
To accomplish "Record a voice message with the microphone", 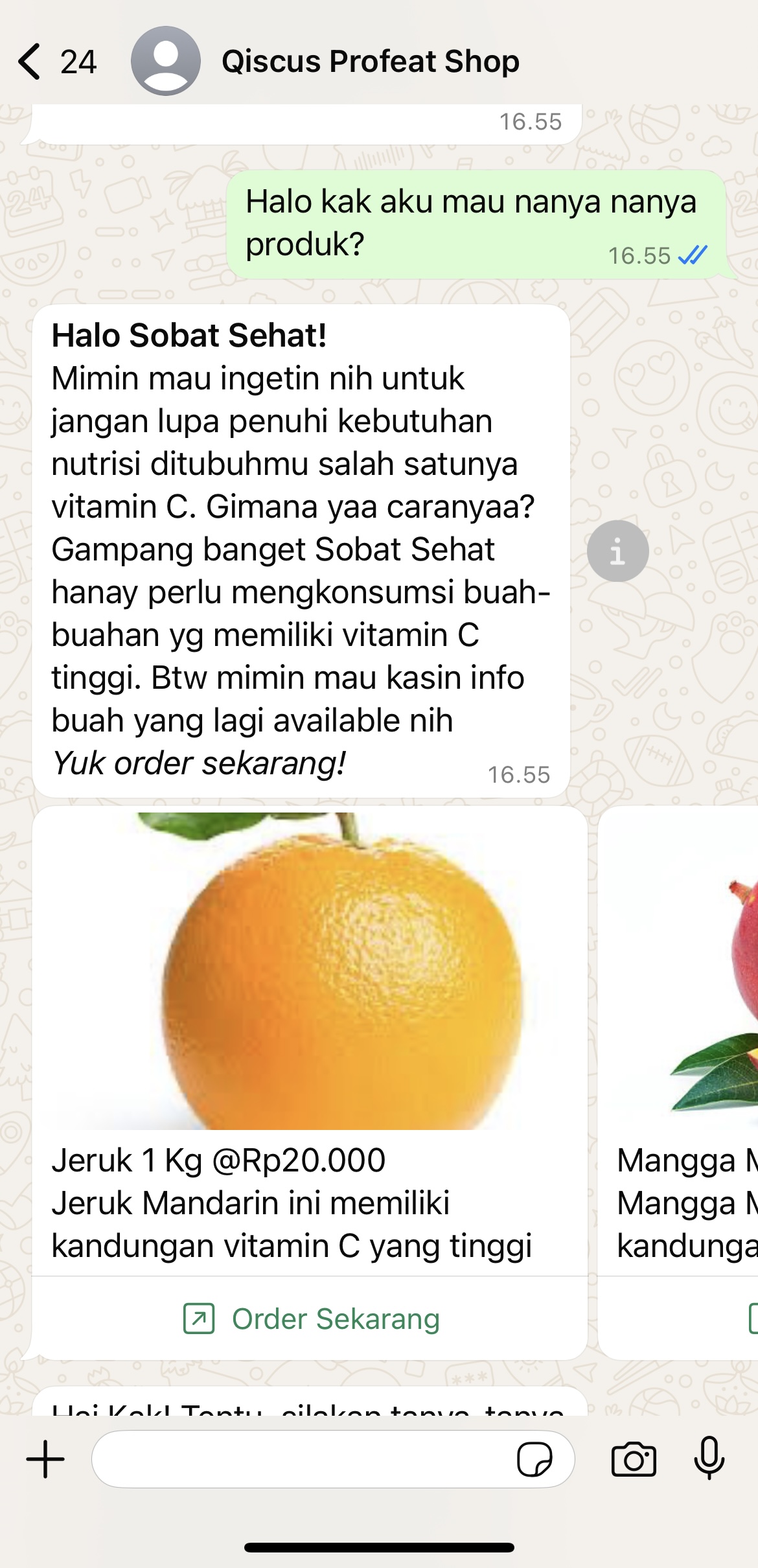I will click(x=709, y=1458).
